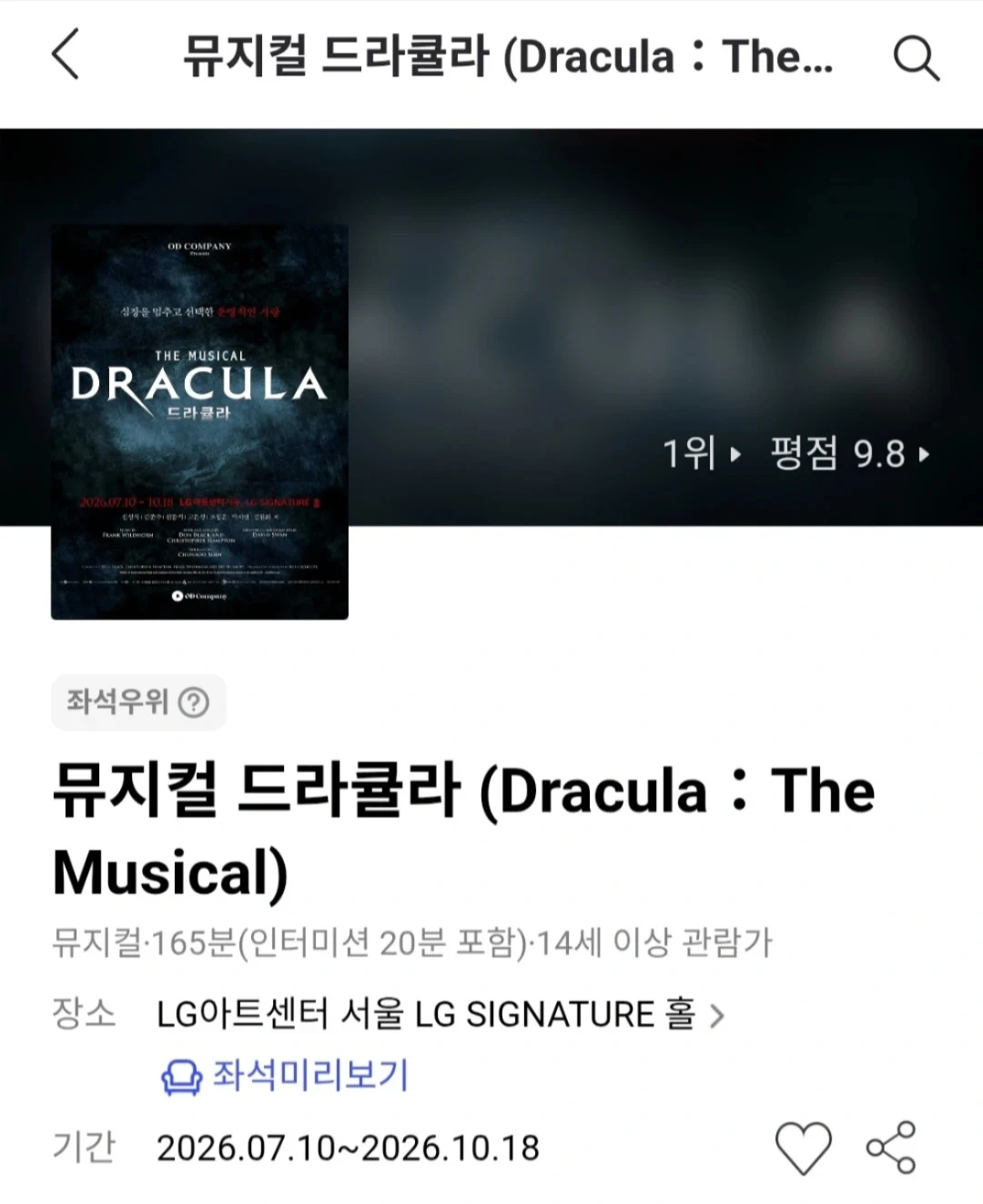
Task: Open the 평점 9.8 rating reviews
Action: (x=850, y=453)
